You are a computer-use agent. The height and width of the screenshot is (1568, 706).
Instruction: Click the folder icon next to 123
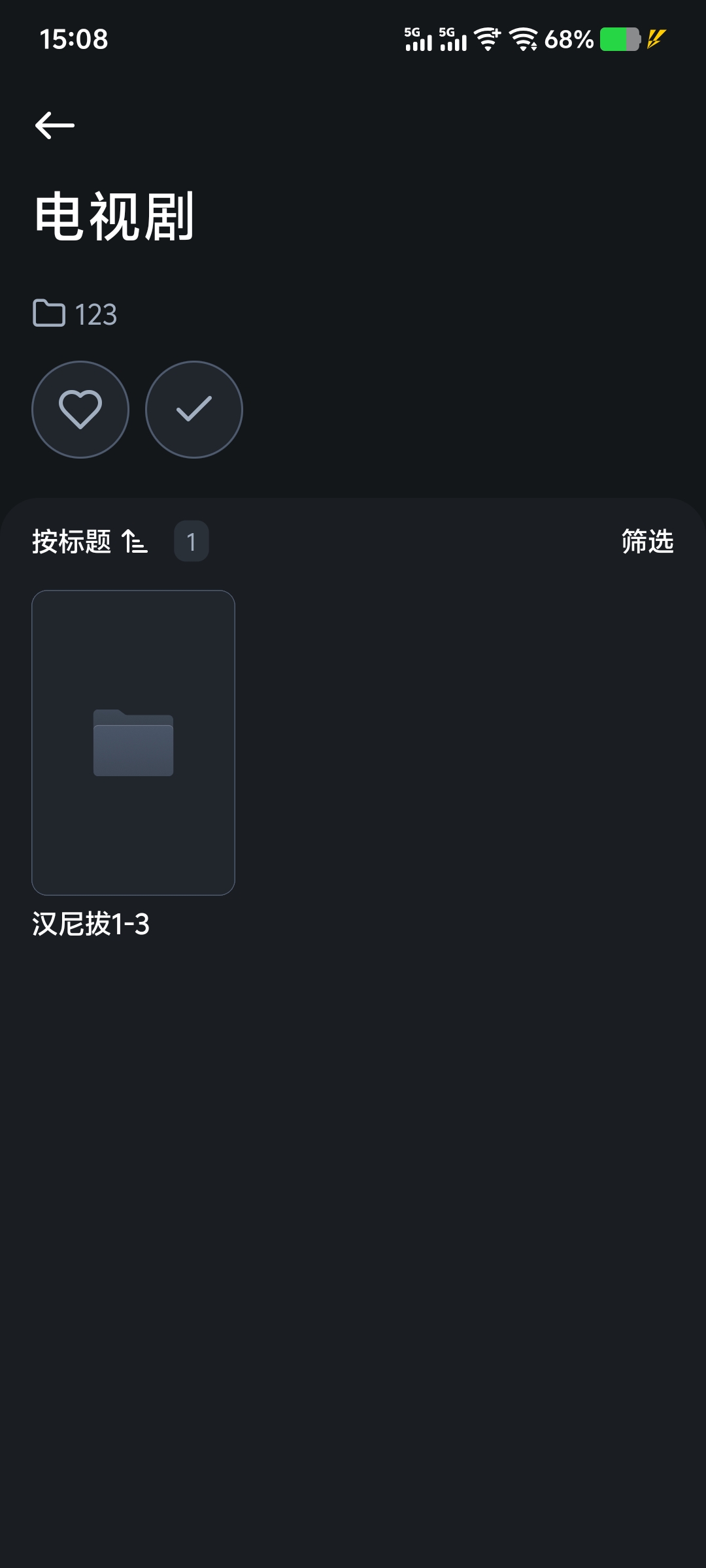50,314
